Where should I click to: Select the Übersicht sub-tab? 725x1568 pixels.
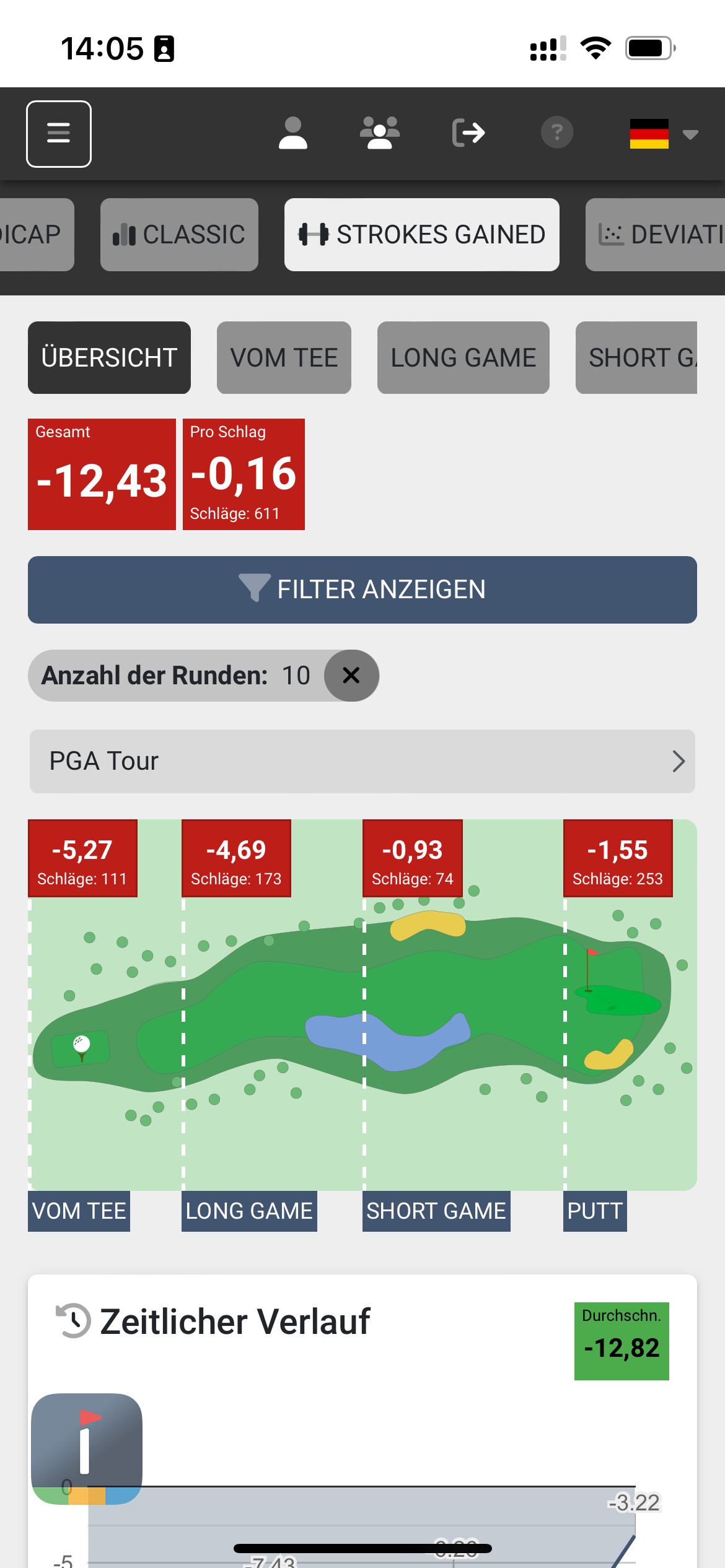tap(109, 357)
